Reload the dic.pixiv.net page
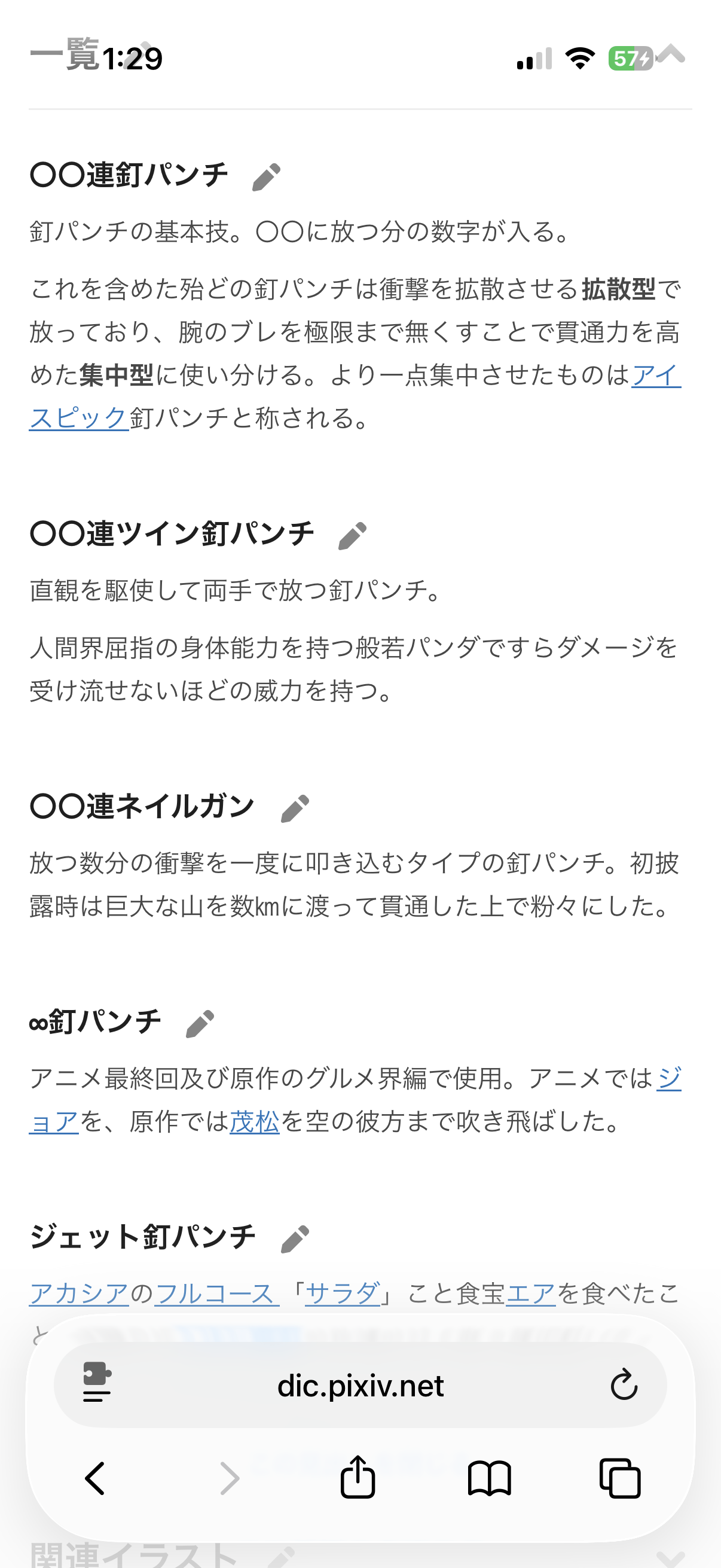Image resolution: width=721 pixels, height=1568 pixels. coord(624,1385)
